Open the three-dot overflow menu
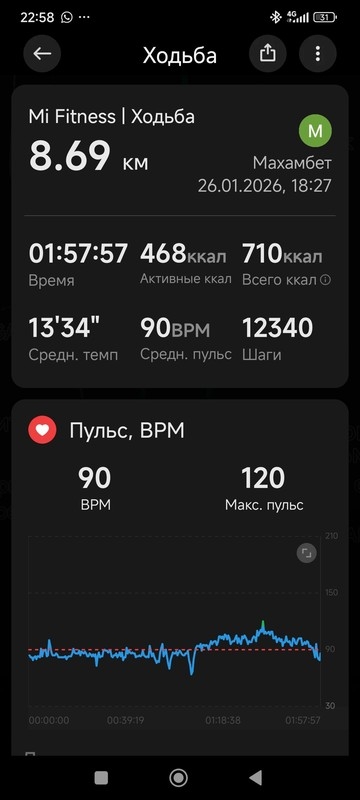This screenshot has width=360, height=800. click(x=318, y=54)
